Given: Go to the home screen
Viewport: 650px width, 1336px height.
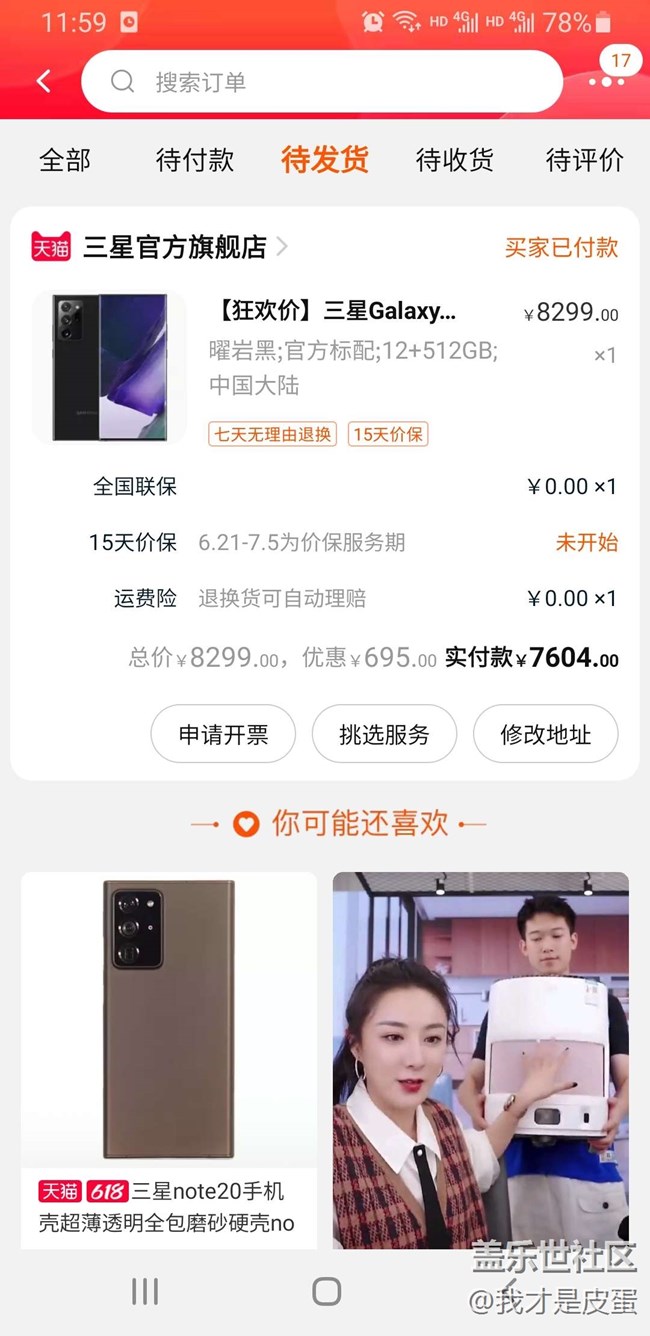Looking at the screenshot, I should pos(326,1291).
